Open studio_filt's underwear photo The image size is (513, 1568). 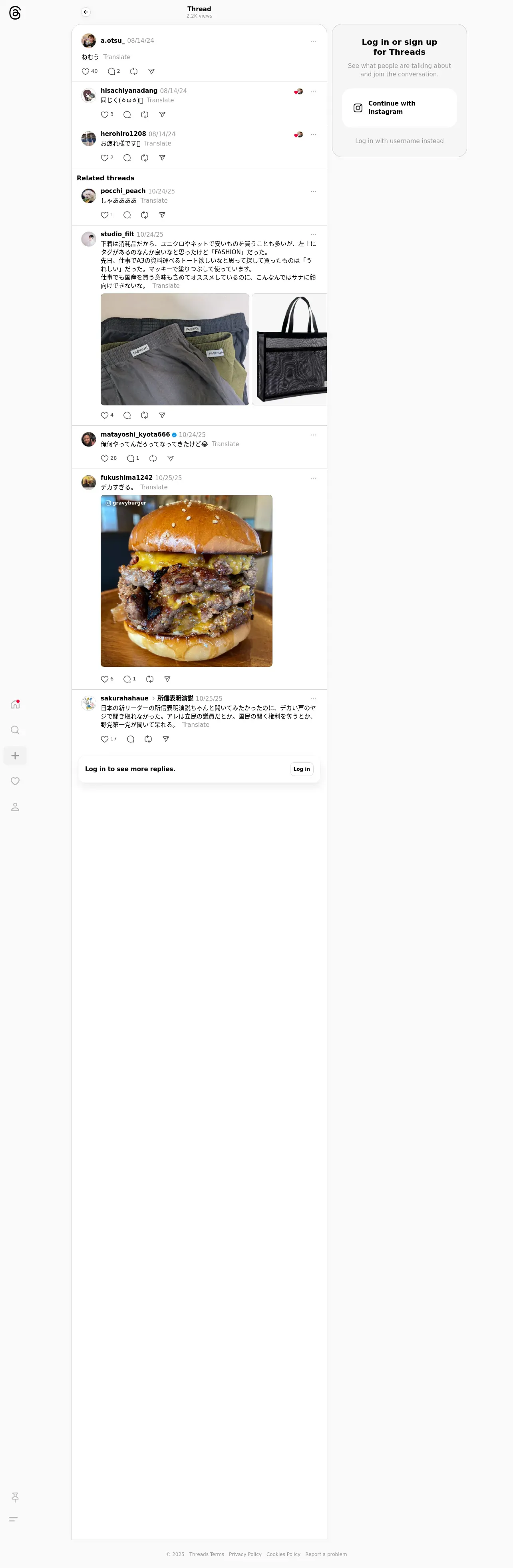(175, 349)
